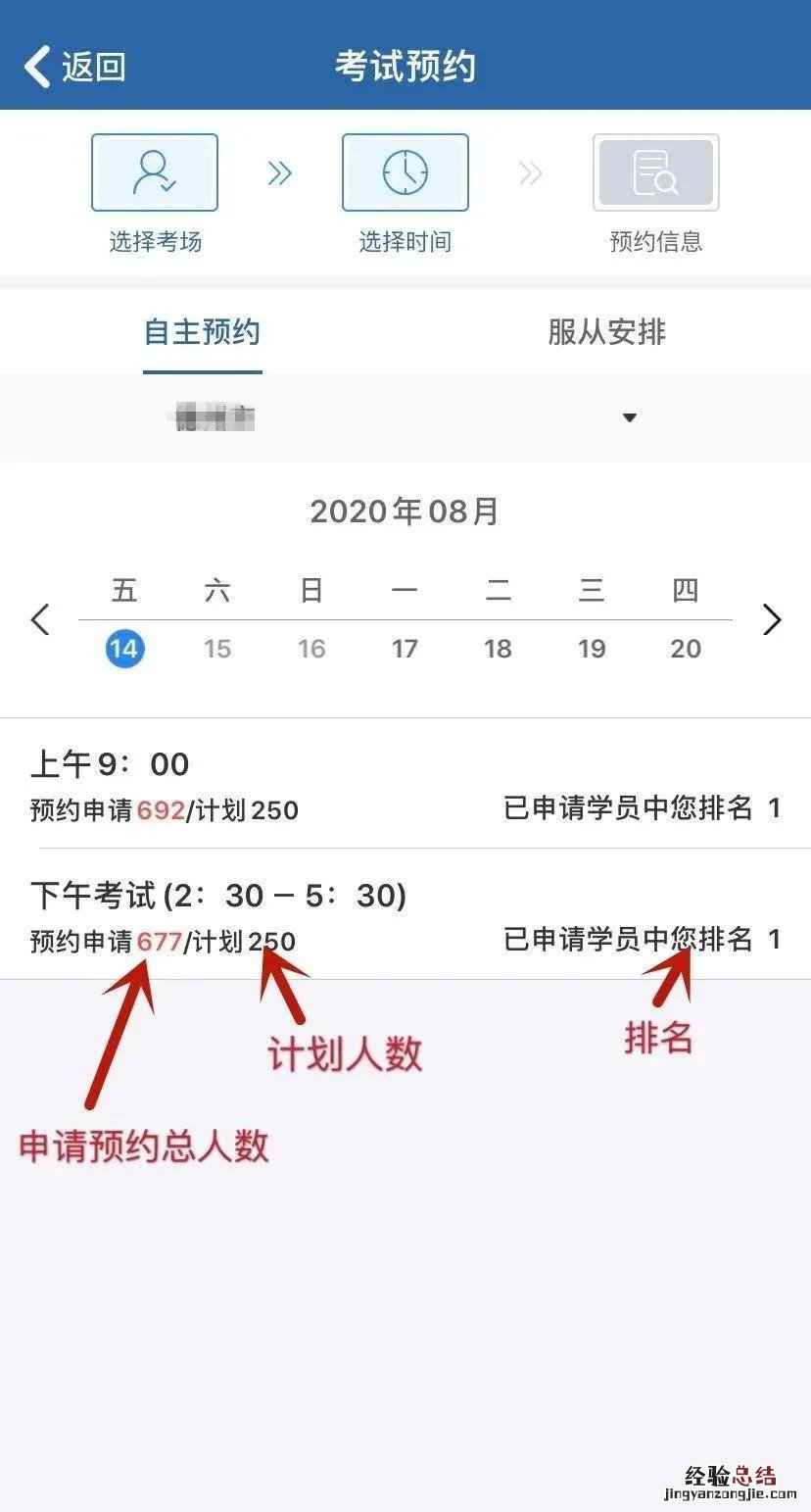This screenshot has width=811, height=1512.
Task: Tap the highlighted date 14
Action: [x=124, y=649]
